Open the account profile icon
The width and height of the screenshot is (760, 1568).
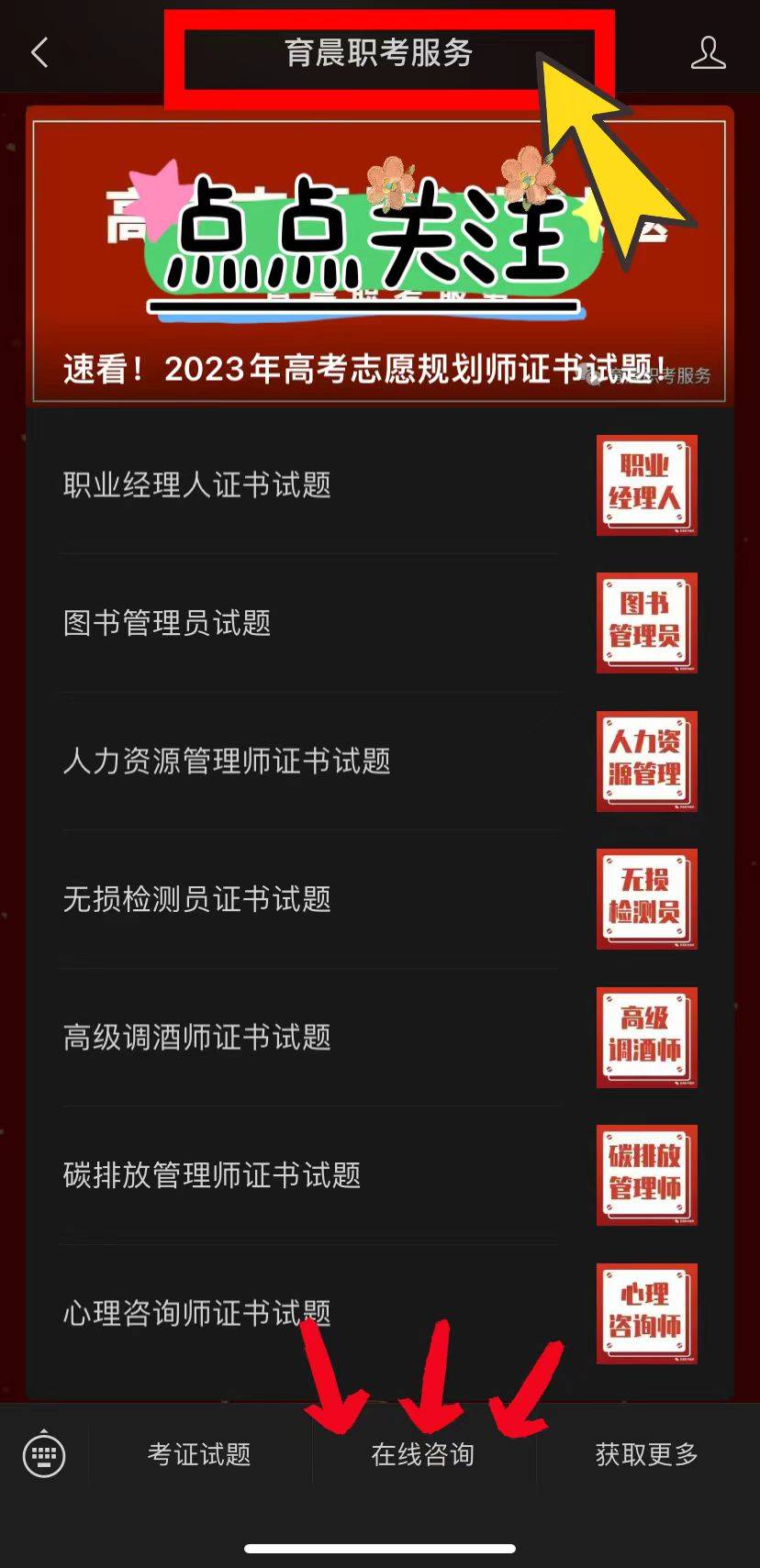click(707, 53)
